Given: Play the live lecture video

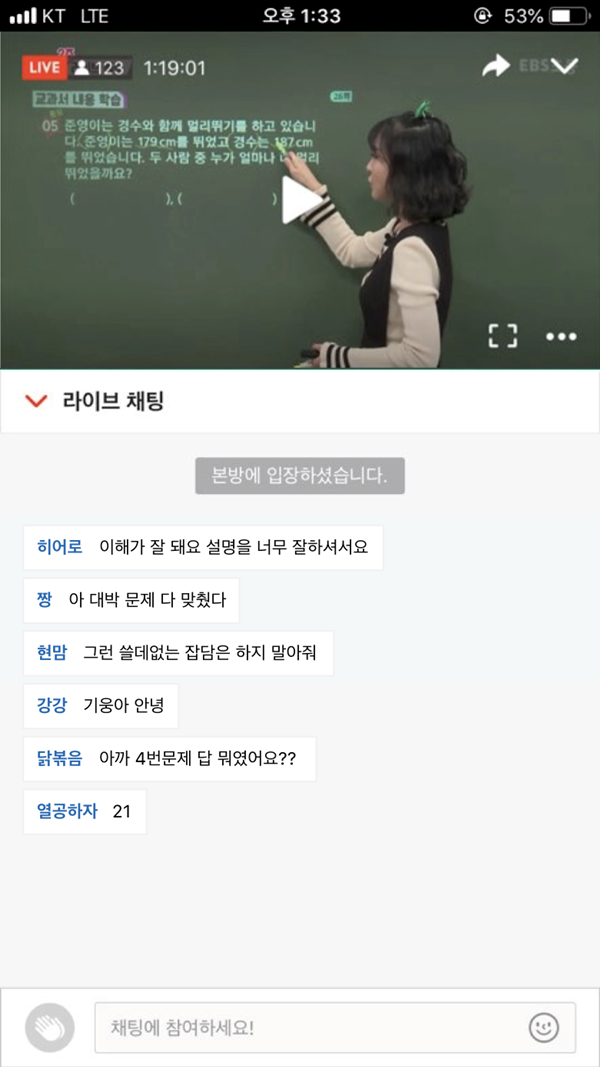Looking at the screenshot, I should pyautogui.click(x=300, y=201).
